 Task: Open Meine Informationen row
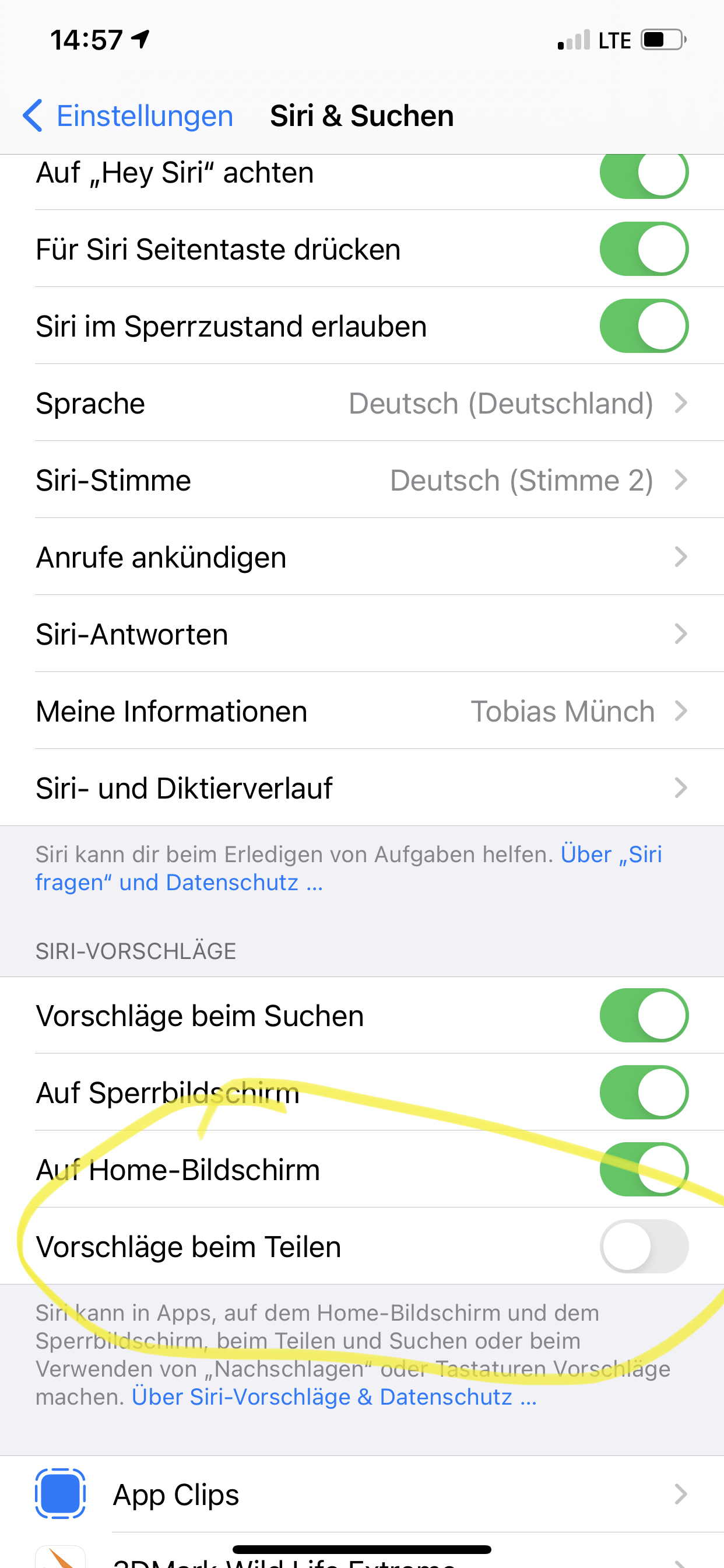(361, 711)
